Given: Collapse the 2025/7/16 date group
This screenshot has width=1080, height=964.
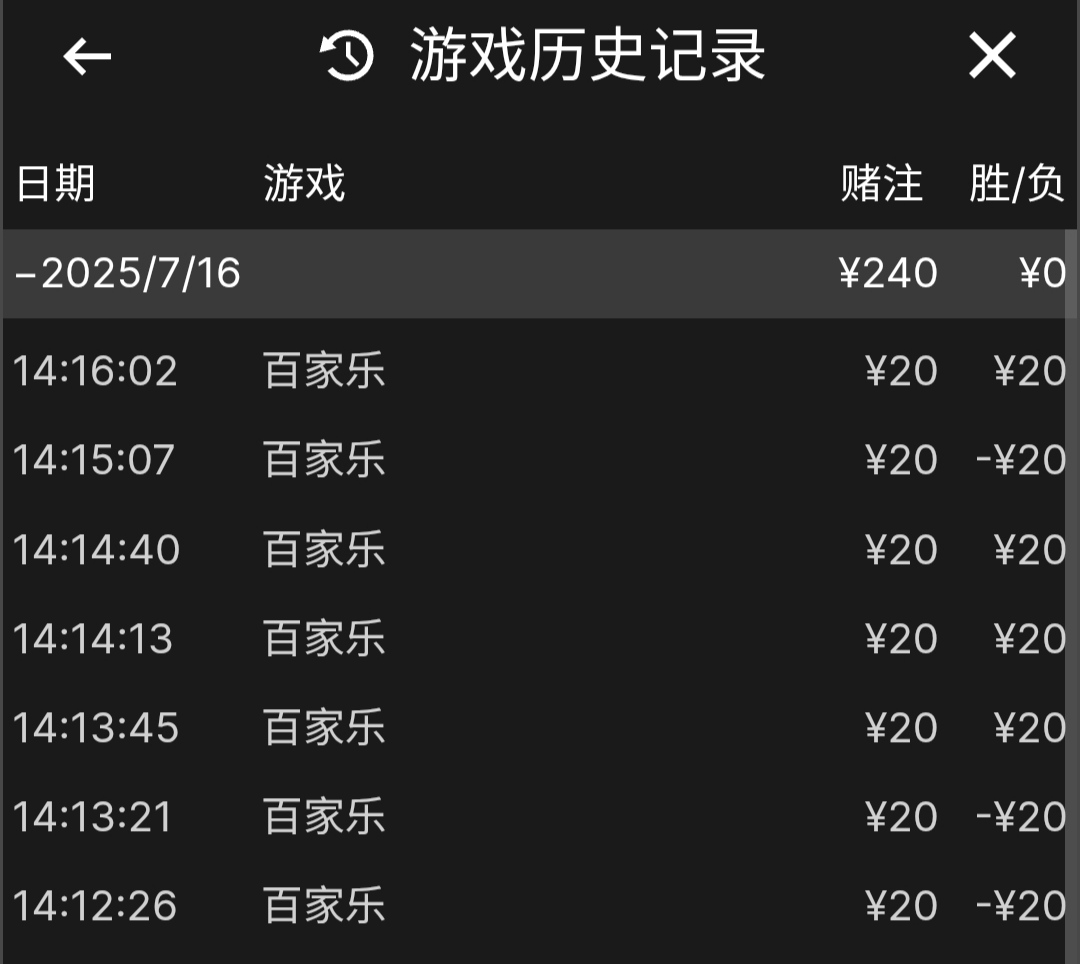Looking at the screenshot, I should pyautogui.click(x=128, y=273).
